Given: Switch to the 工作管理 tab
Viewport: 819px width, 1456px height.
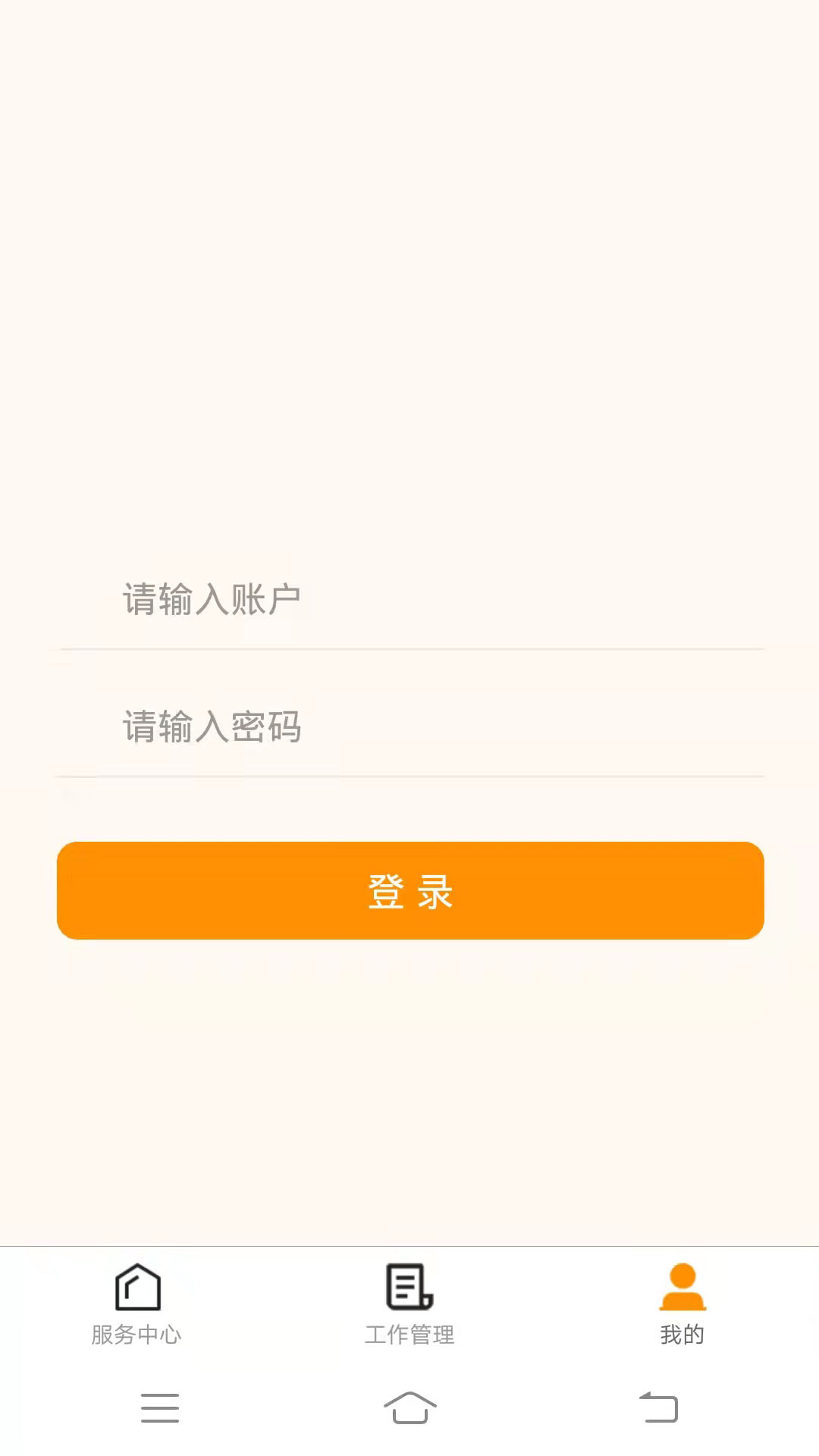Looking at the screenshot, I should [x=409, y=1304].
